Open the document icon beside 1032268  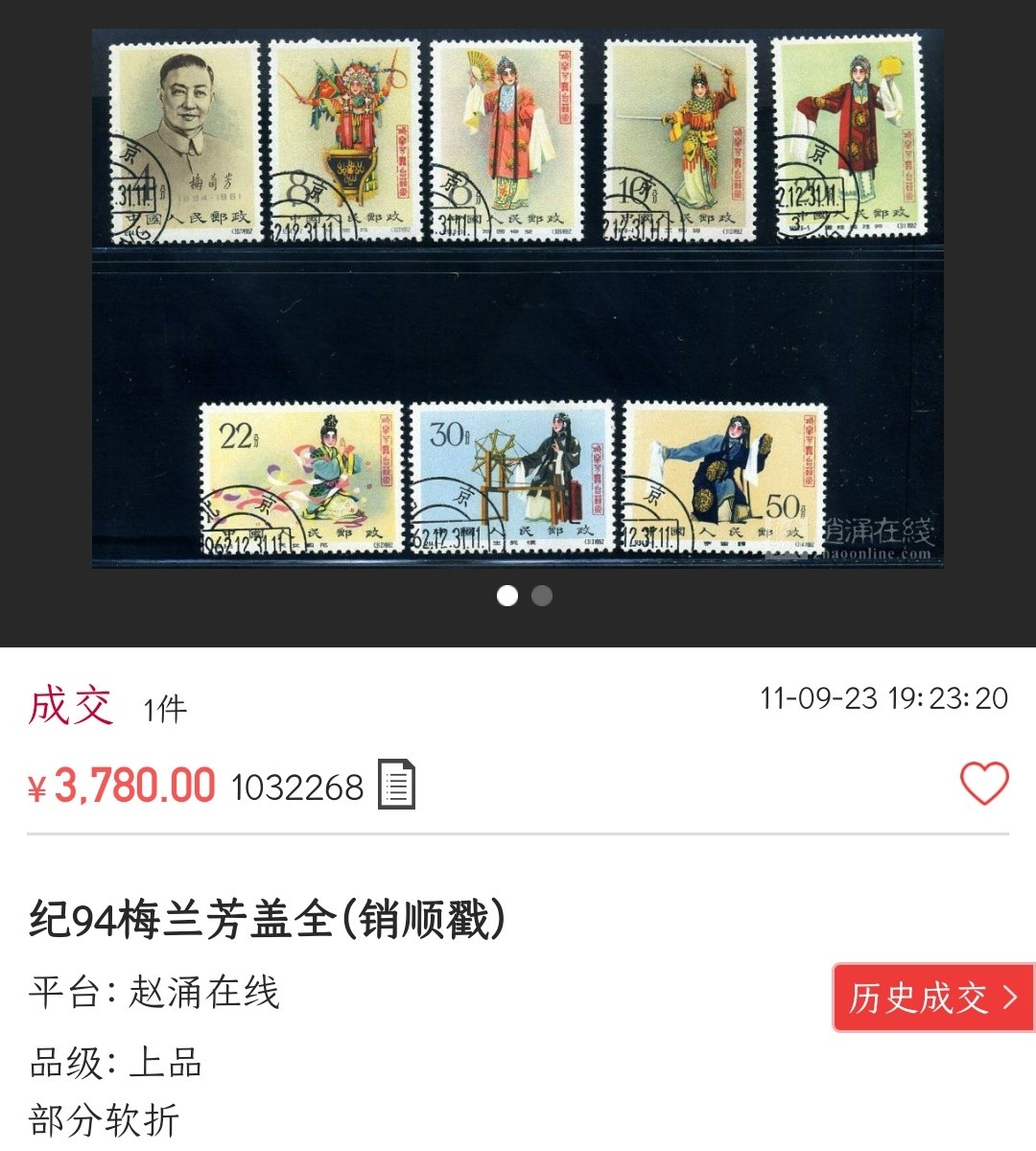tap(396, 785)
